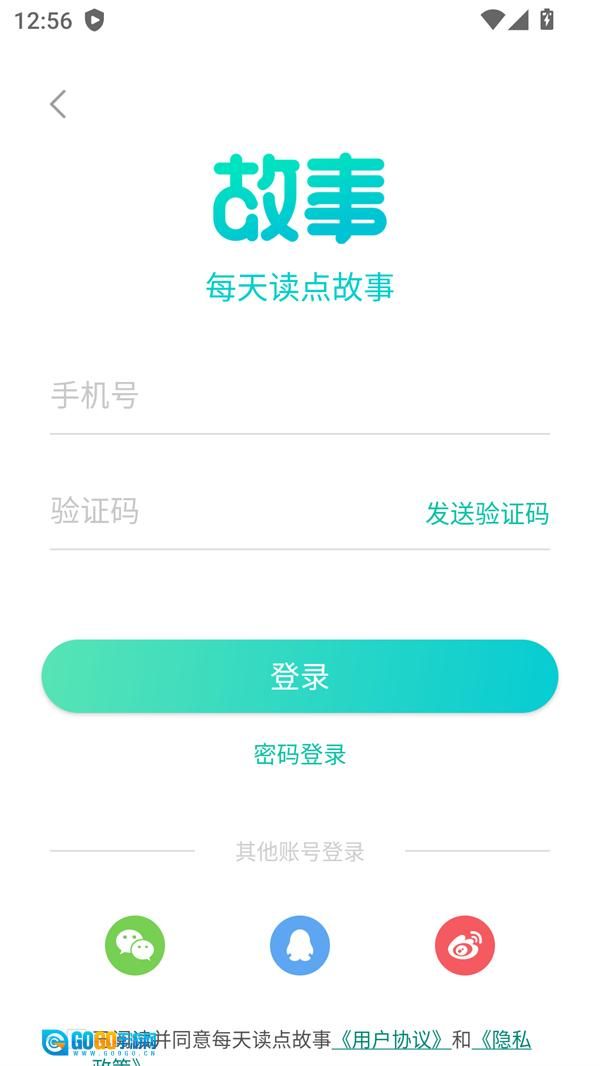Log in with QQ
The image size is (600, 1066).
tap(299, 945)
